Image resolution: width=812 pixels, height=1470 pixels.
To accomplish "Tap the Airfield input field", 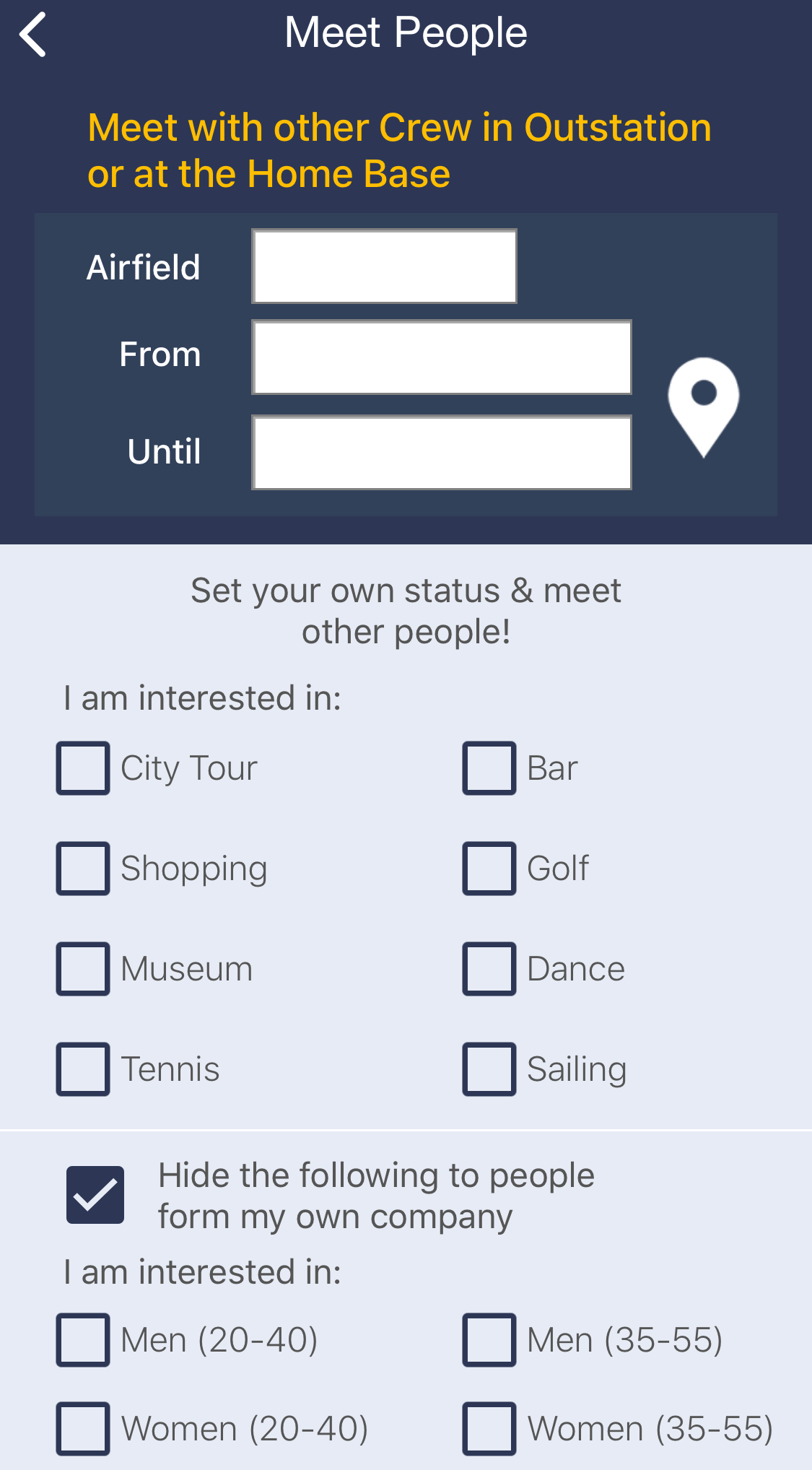I will click(384, 266).
